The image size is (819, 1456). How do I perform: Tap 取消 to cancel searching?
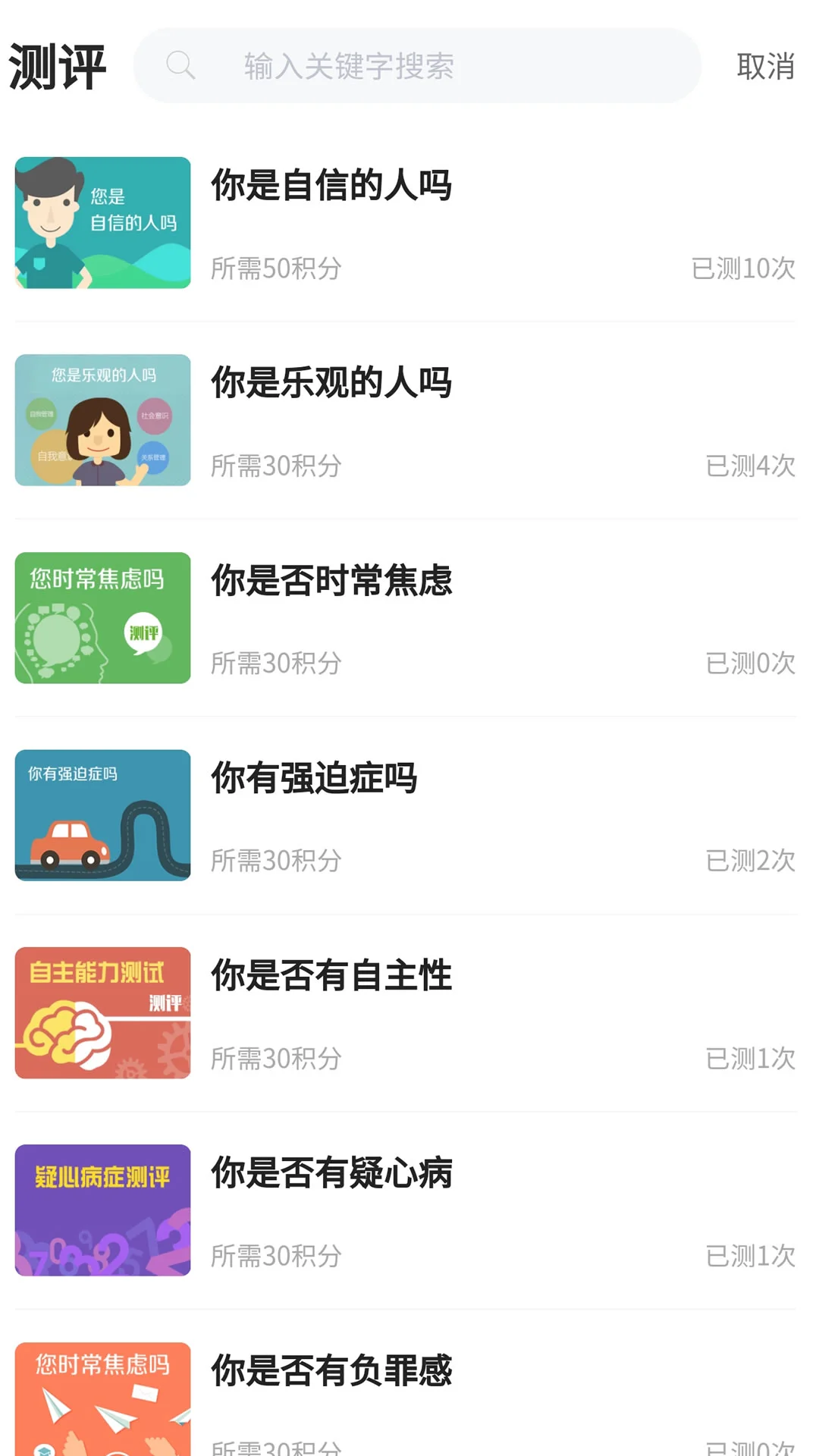point(764,67)
